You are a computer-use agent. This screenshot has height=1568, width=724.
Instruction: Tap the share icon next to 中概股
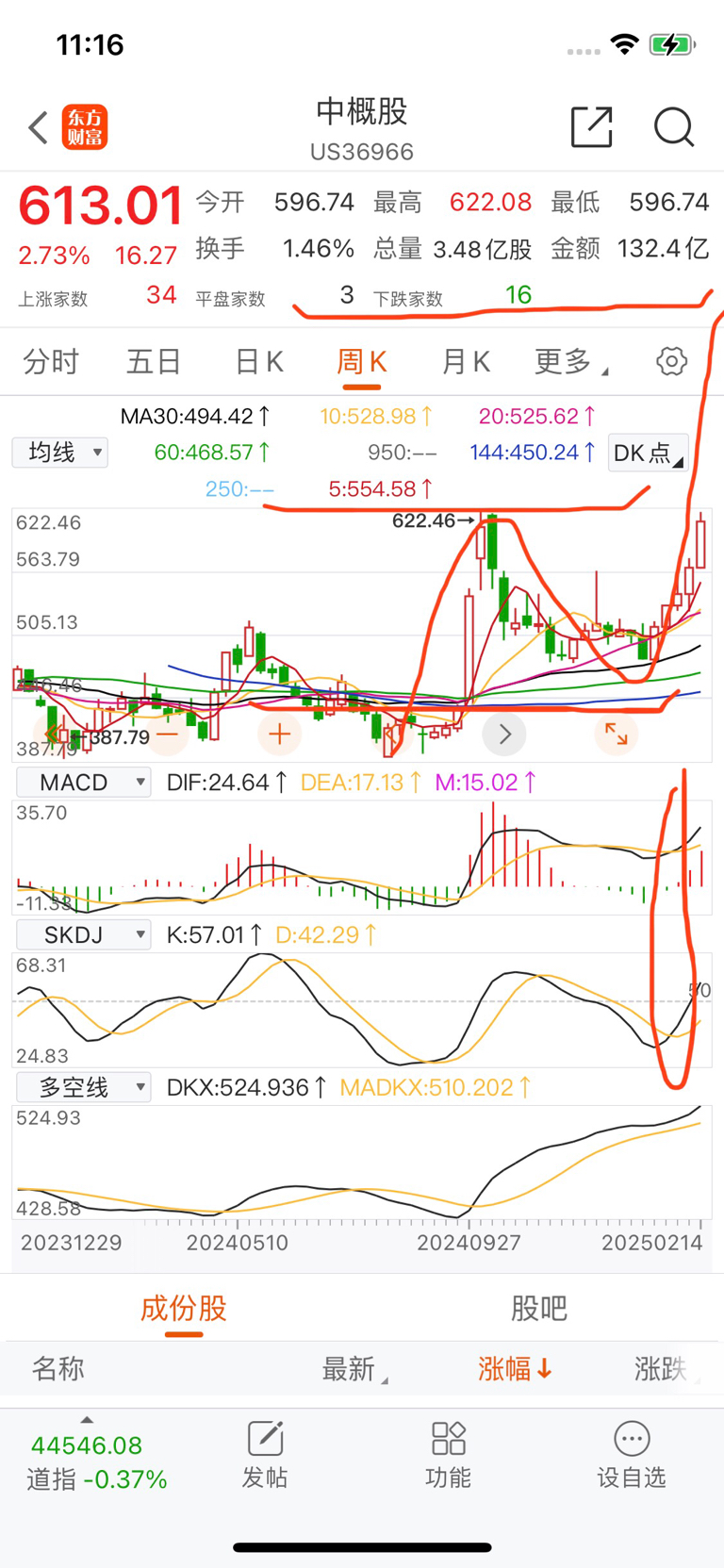(x=592, y=127)
